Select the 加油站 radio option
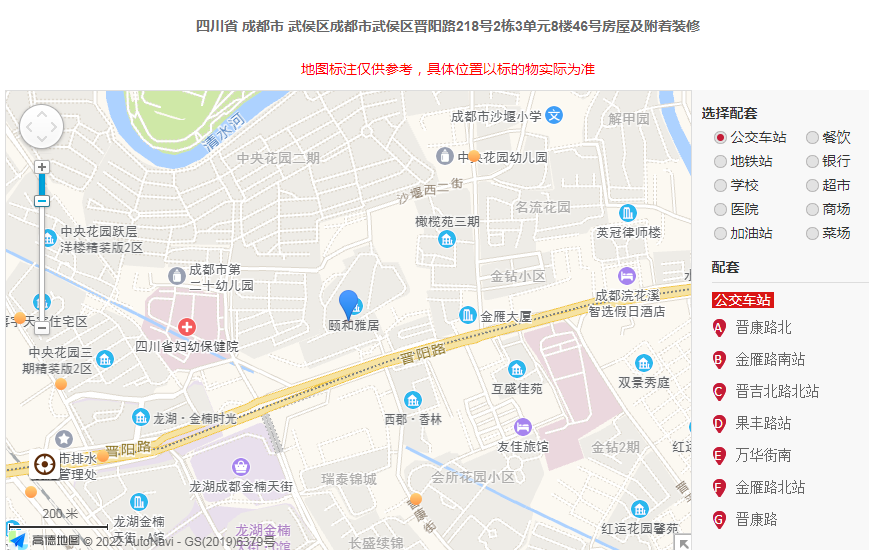This screenshot has width=869, height=550. [x=720, y=233]
